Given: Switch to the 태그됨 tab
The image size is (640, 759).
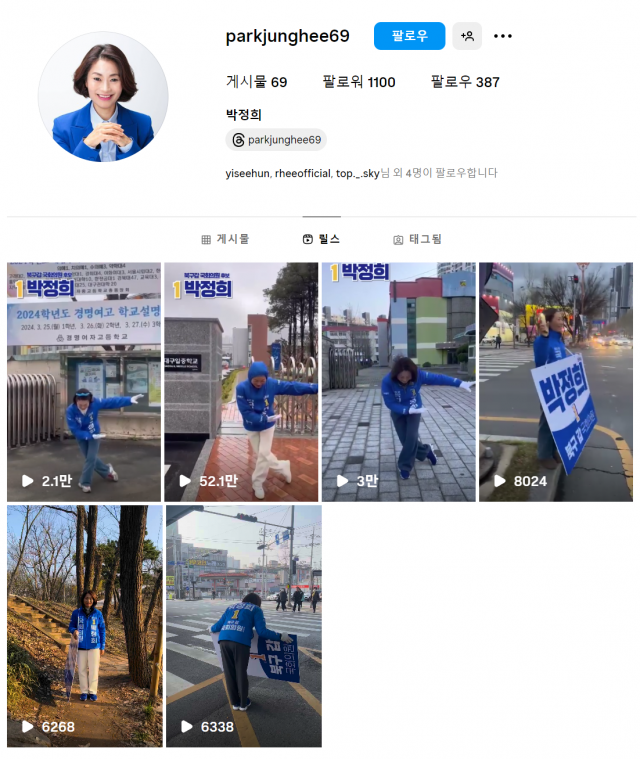Looking at the screenshot, I should click(417, 239).
